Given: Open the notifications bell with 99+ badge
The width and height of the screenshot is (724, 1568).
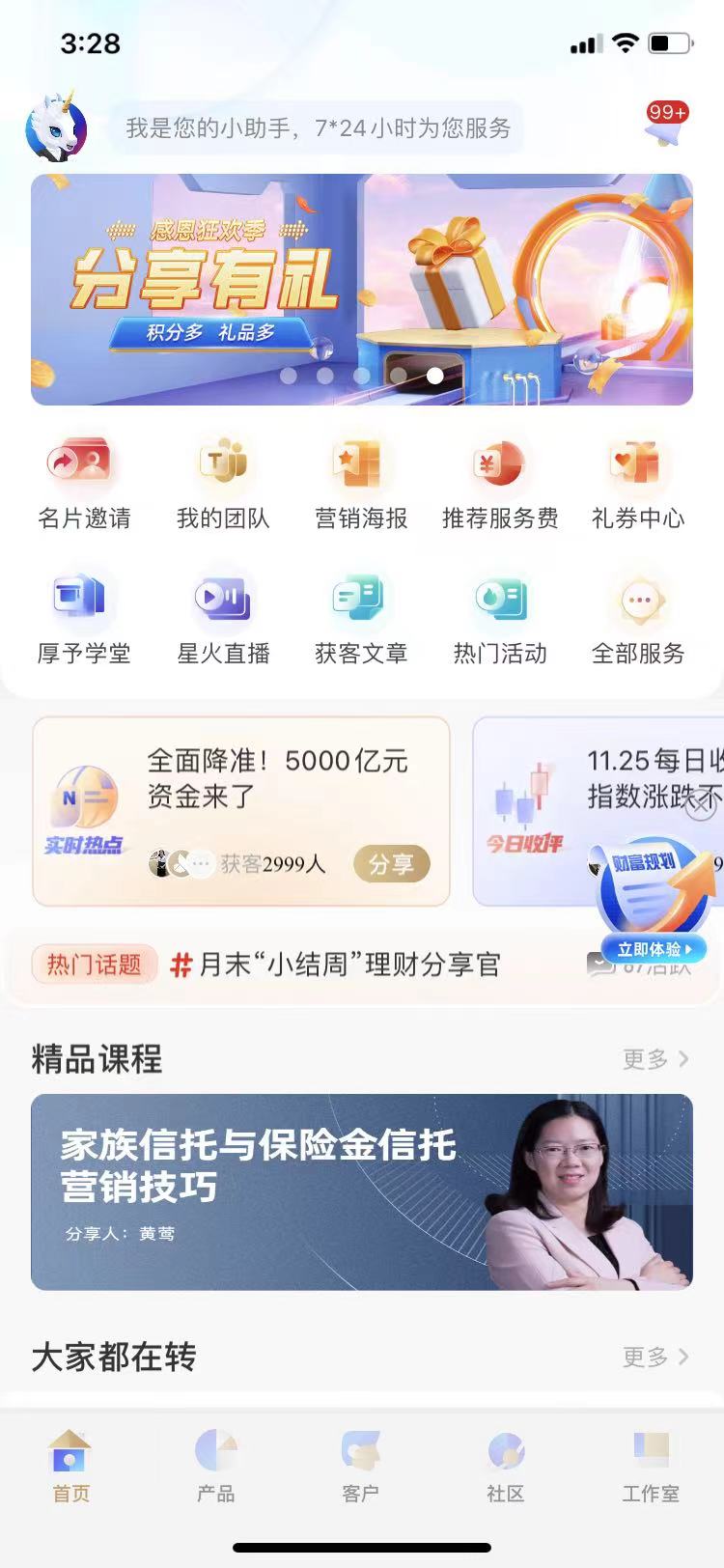Looking at the screenshot, I should click(667, 126).
